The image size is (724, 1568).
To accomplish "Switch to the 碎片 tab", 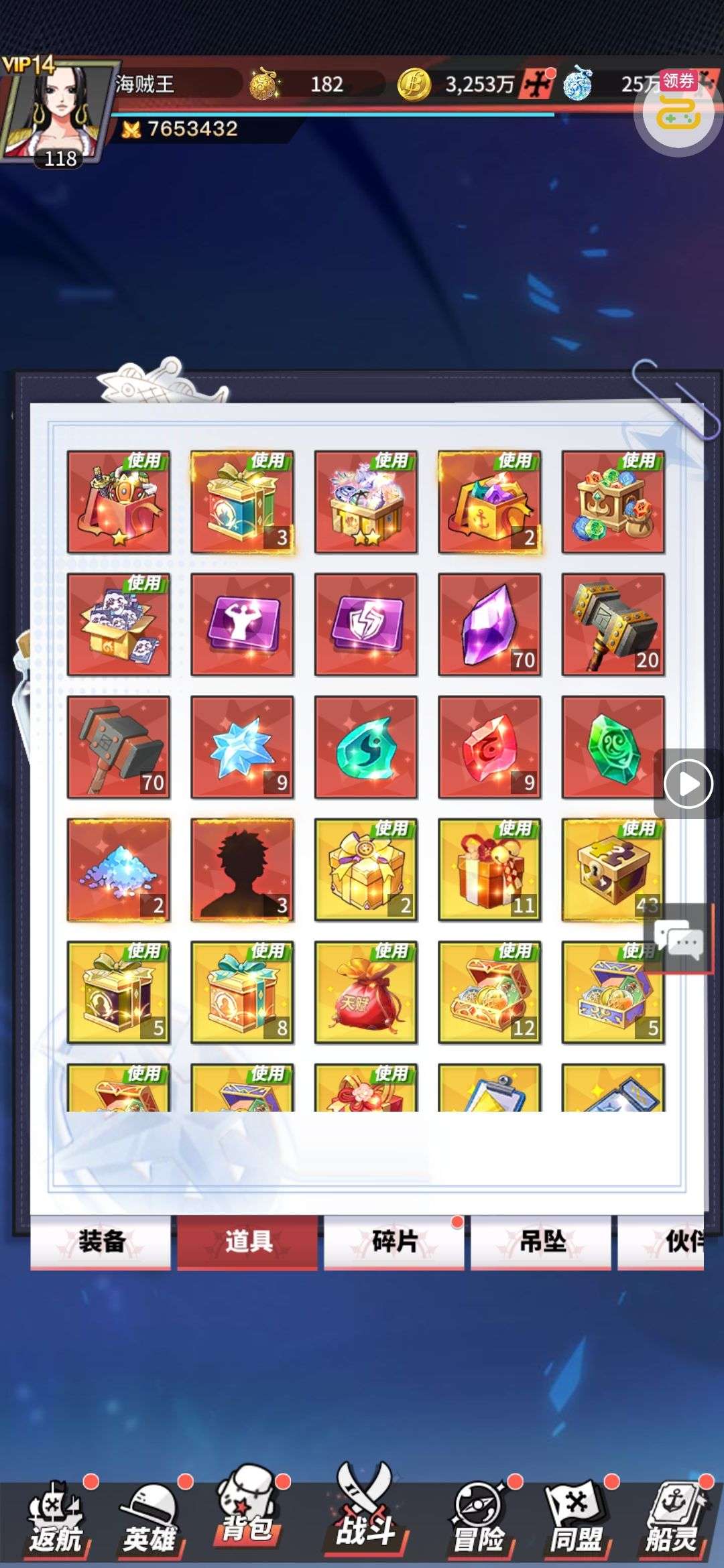I will tap(394, 1241).
